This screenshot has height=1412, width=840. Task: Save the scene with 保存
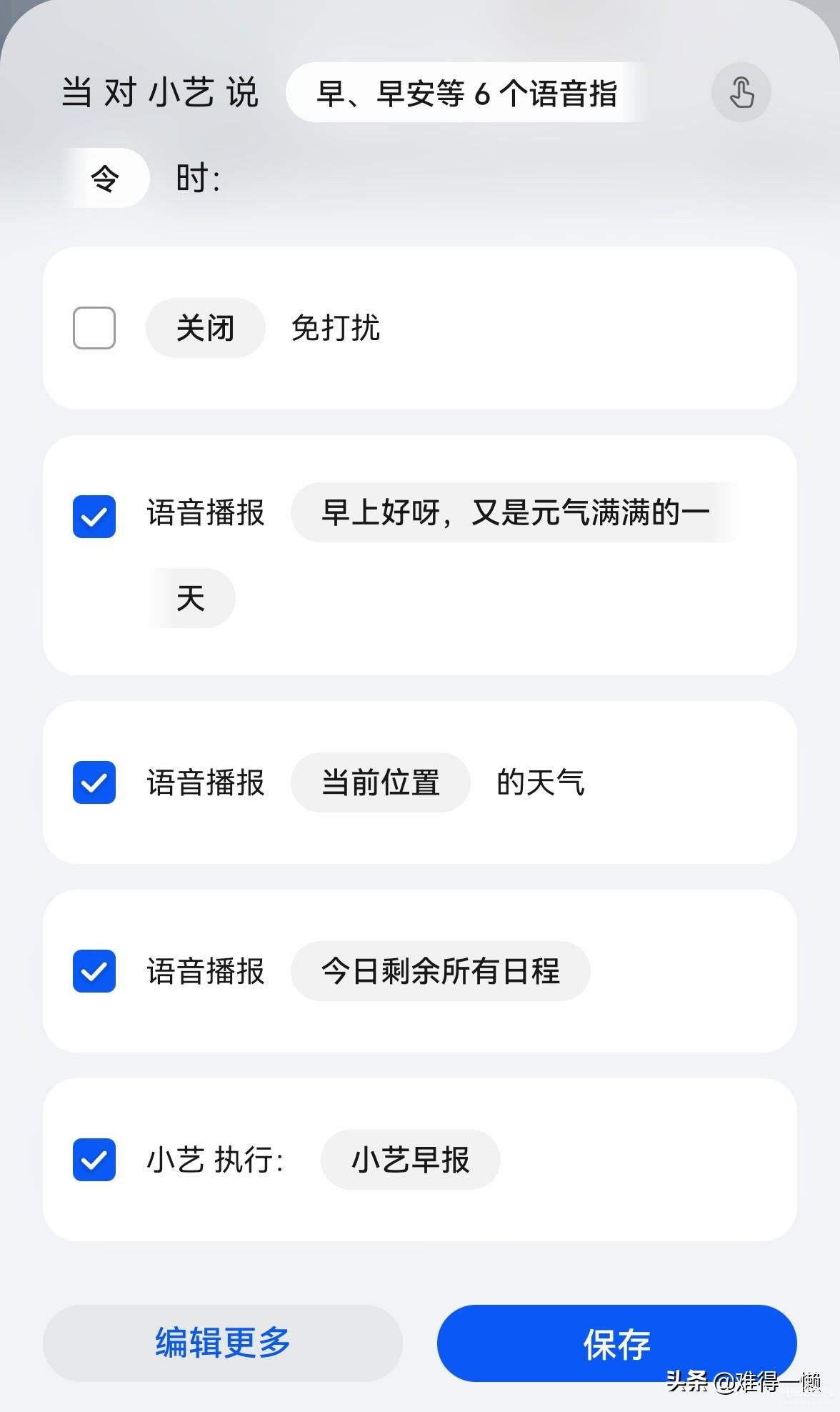(x=616, y=1343)
